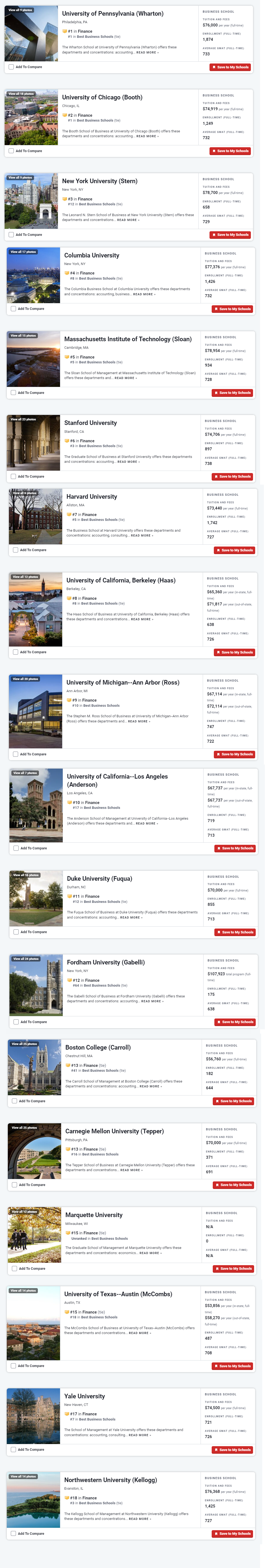Save Stanford University to My Schools

click(232, 477)
